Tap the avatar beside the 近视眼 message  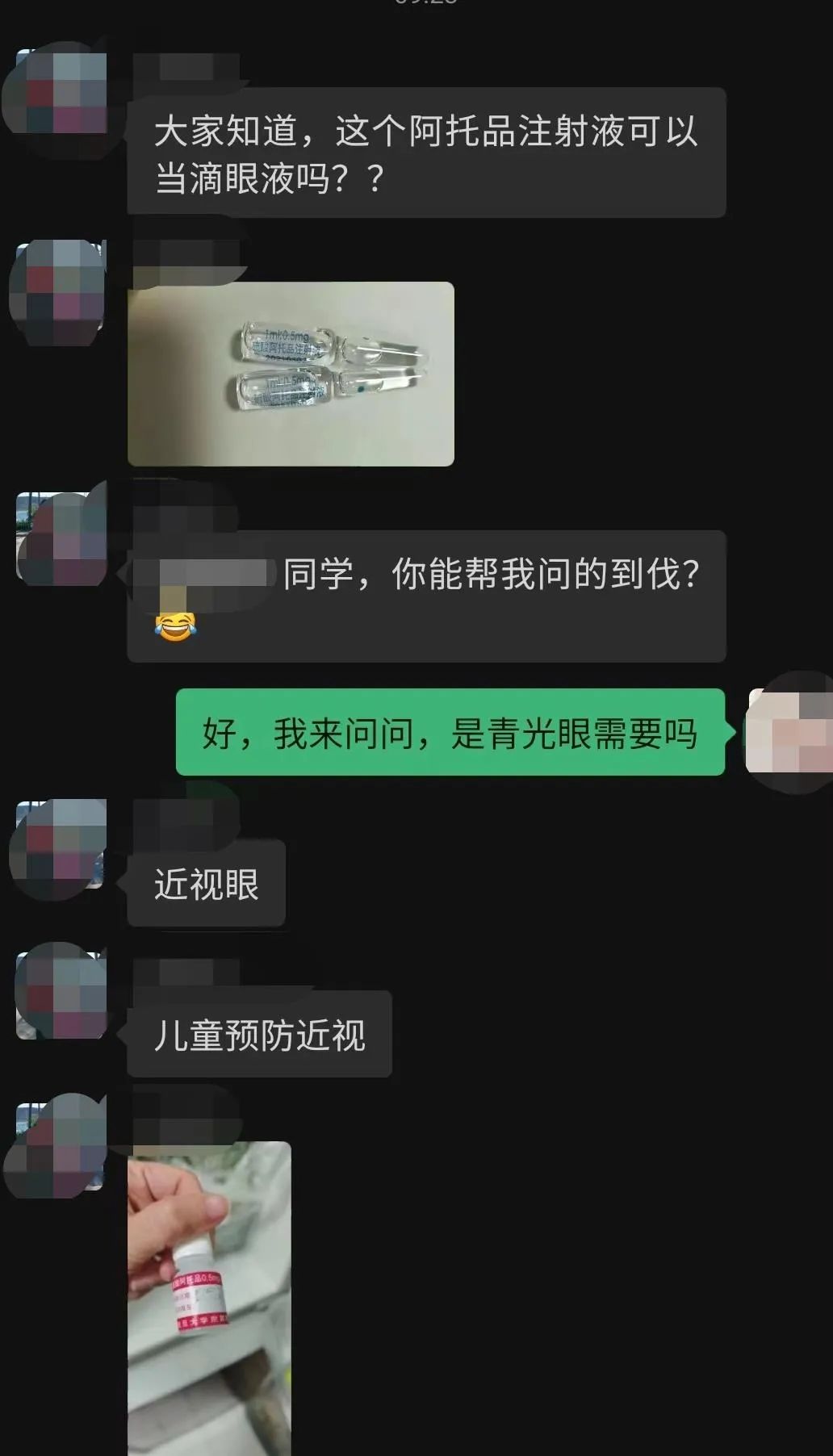click(x=61, y=844)
